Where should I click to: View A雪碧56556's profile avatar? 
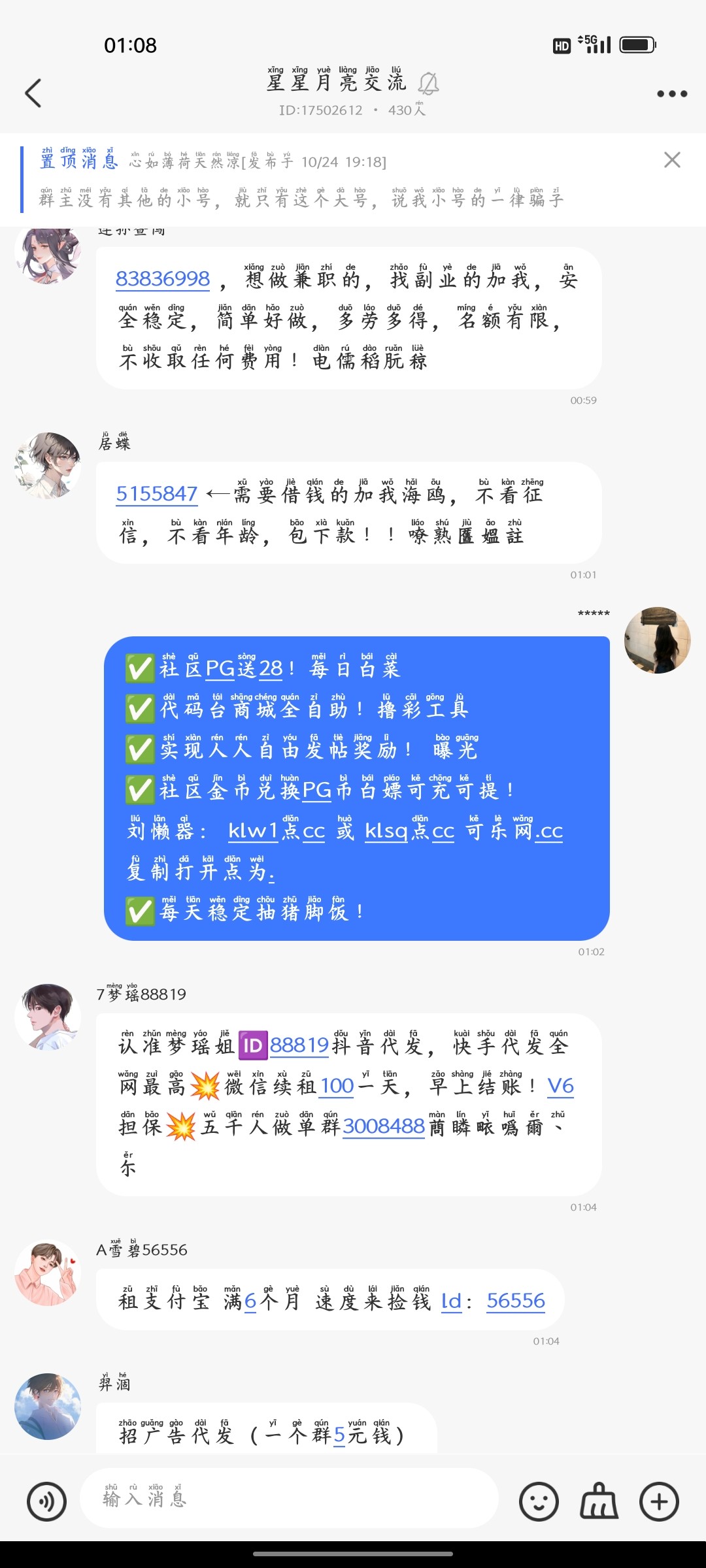(x=48, y=1273)
